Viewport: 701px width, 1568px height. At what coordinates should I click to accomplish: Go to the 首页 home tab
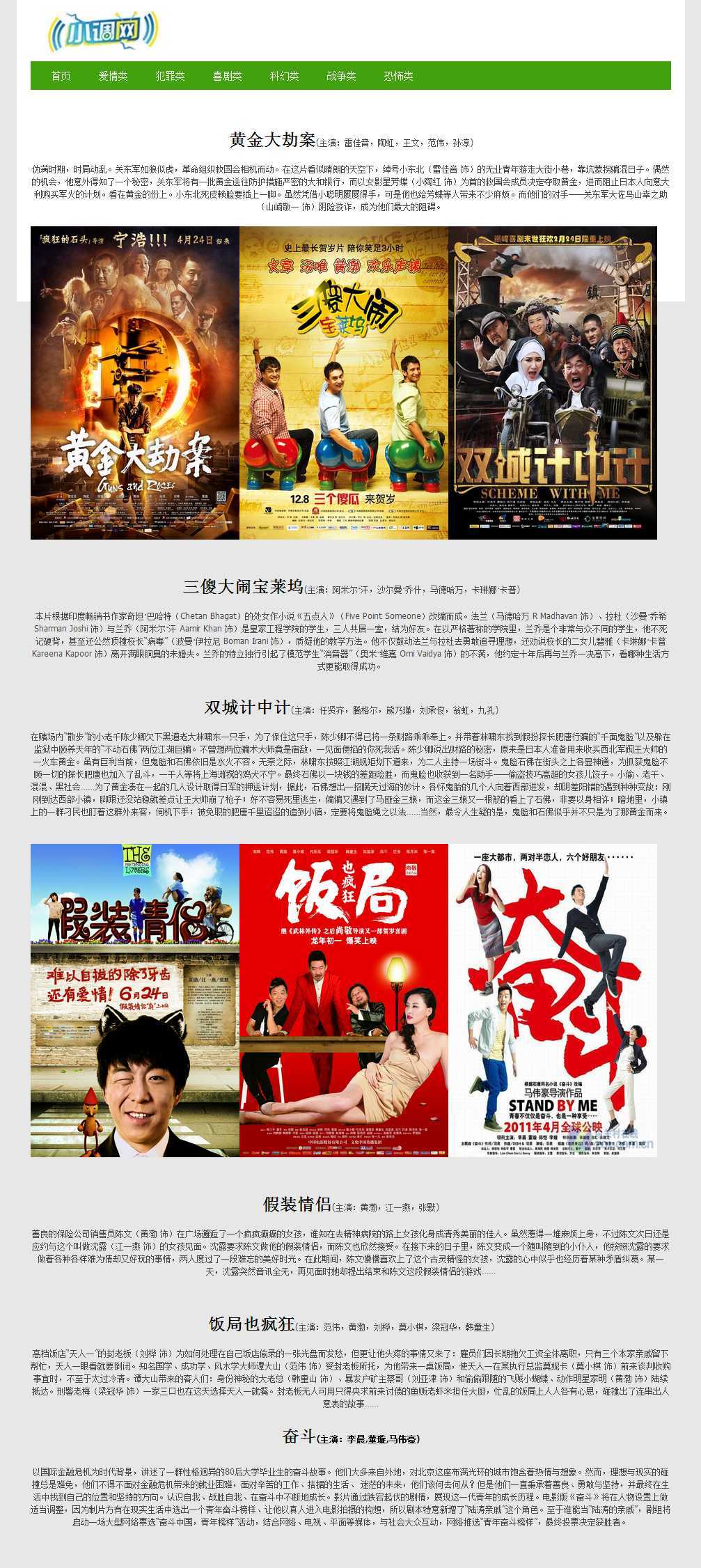[x=61, y=76]
